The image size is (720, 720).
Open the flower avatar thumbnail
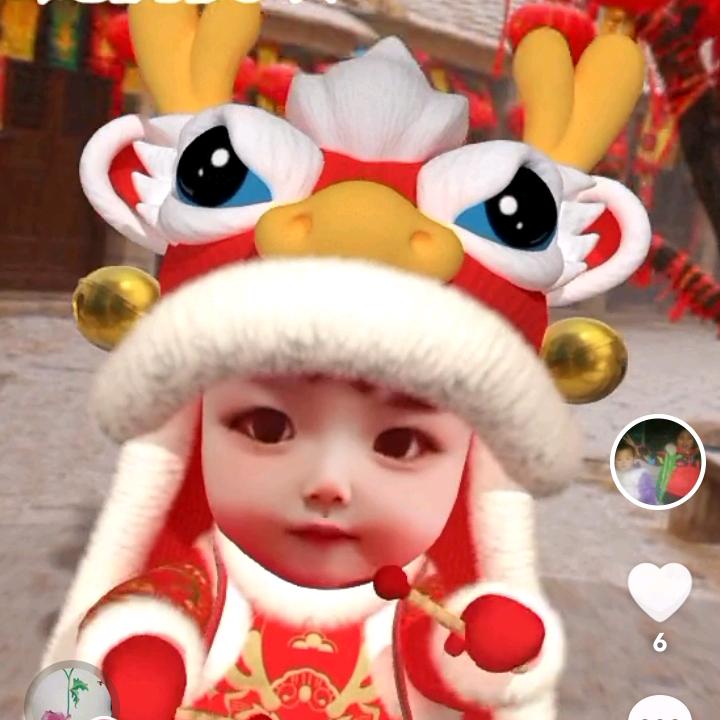click(67, 695)
